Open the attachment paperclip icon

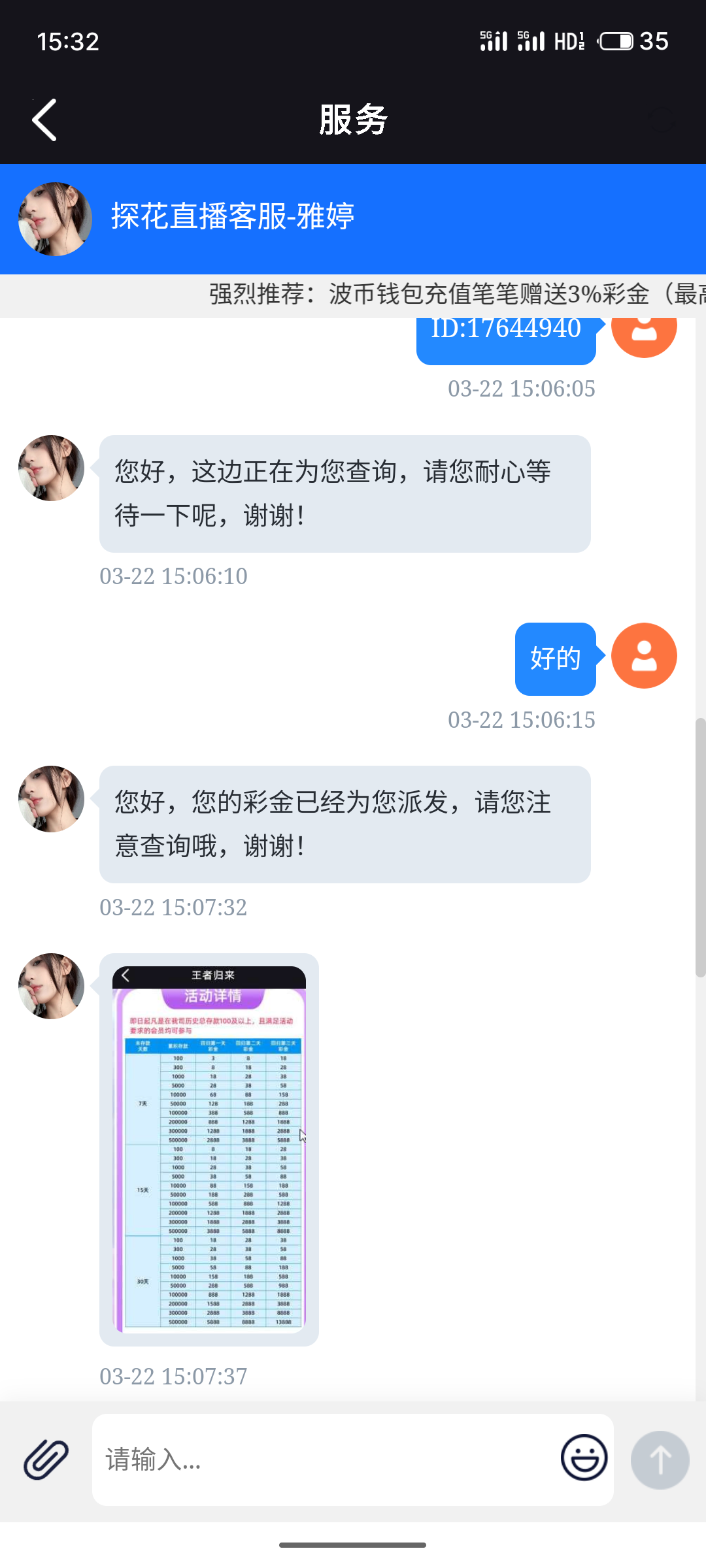pos(46,1459)
